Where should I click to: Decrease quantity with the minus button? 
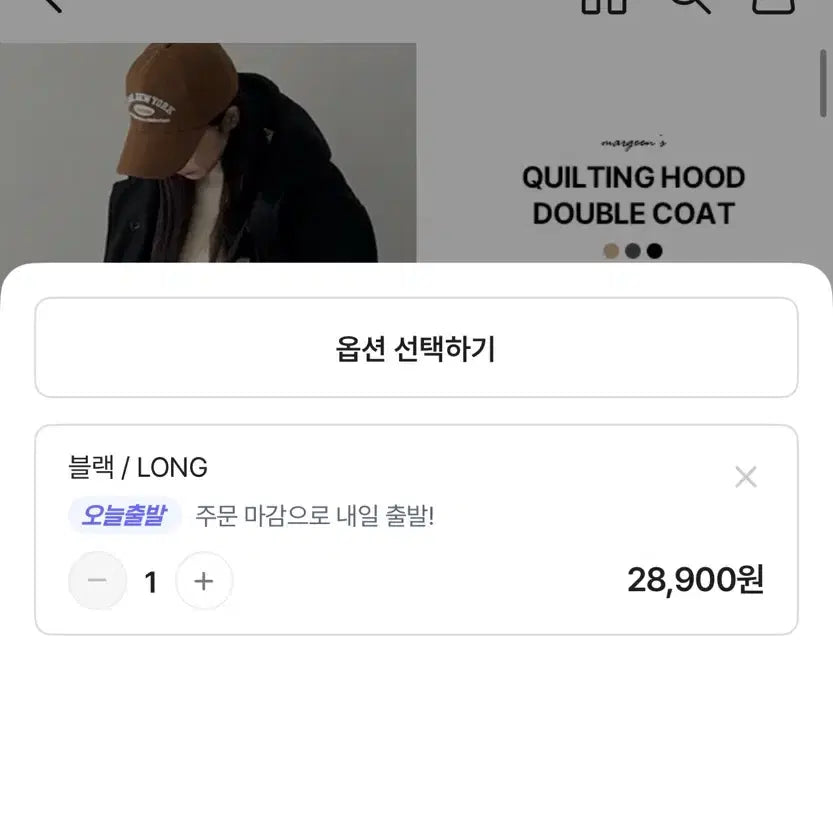pyautogui.click(x=97, y=581)
